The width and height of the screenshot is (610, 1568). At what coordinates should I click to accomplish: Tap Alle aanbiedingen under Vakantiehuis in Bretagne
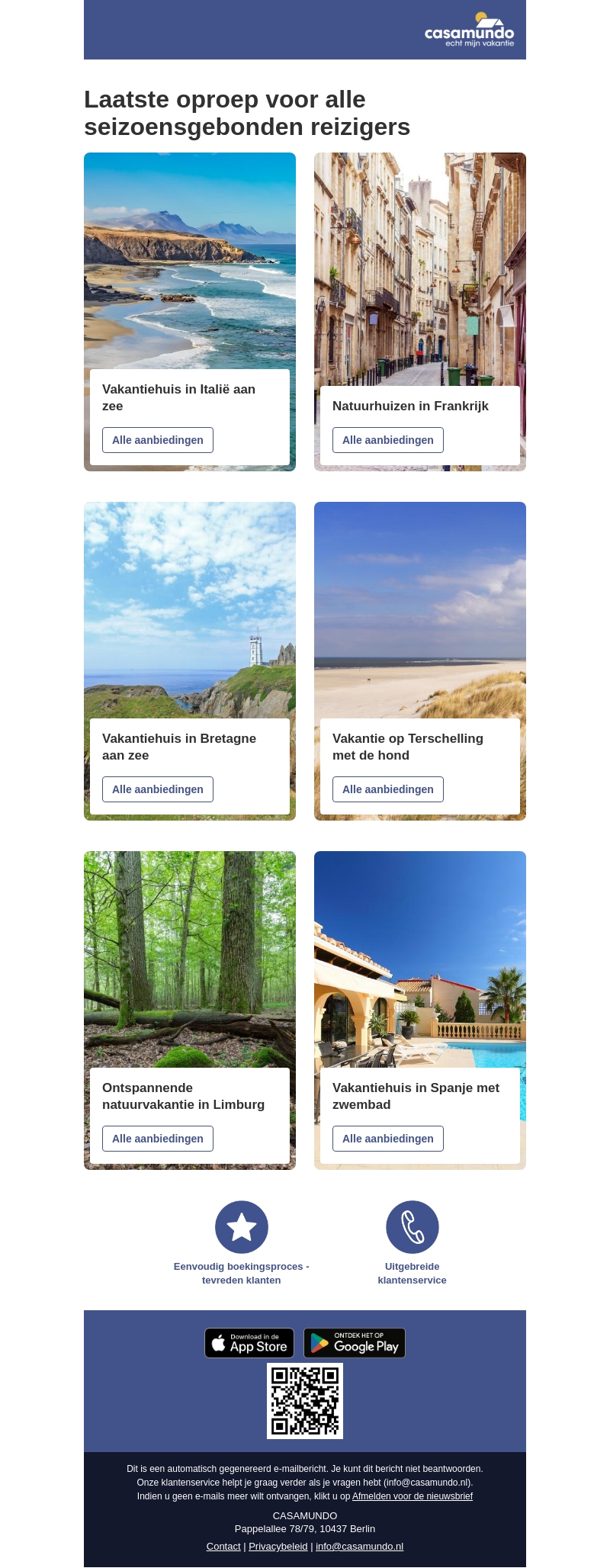[x=158, y=789]
